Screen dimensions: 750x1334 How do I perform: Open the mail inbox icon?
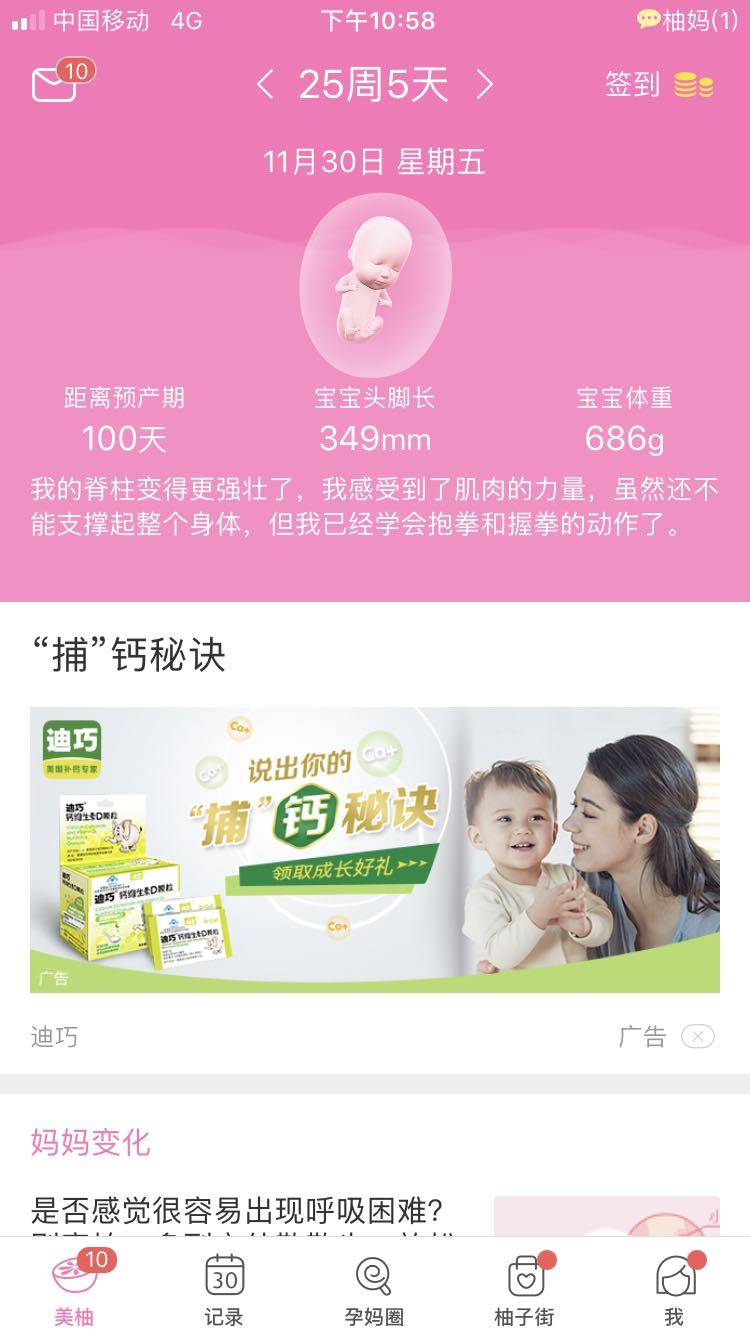coord(55,84)
